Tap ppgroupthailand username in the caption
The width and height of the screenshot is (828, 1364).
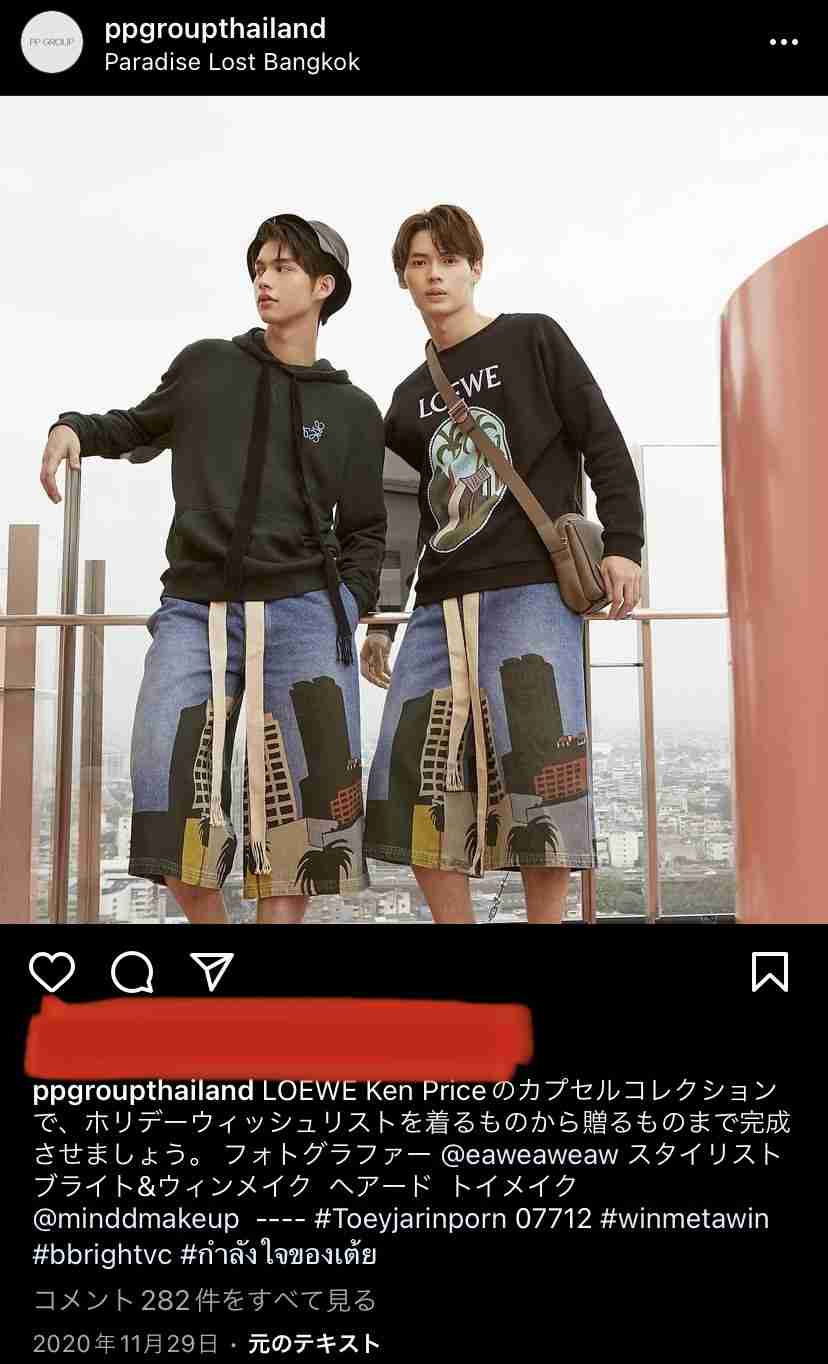pyautogui.click(x=143, y=1090)
